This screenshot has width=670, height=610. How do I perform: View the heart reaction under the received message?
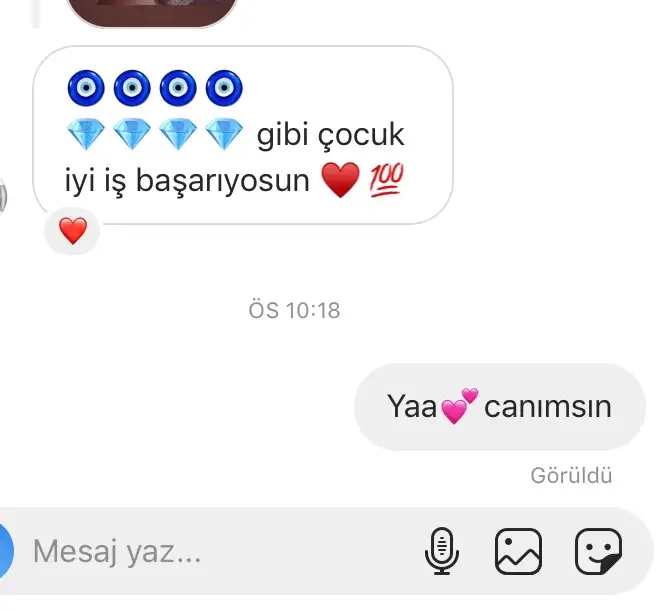click(x=72, y=232)
